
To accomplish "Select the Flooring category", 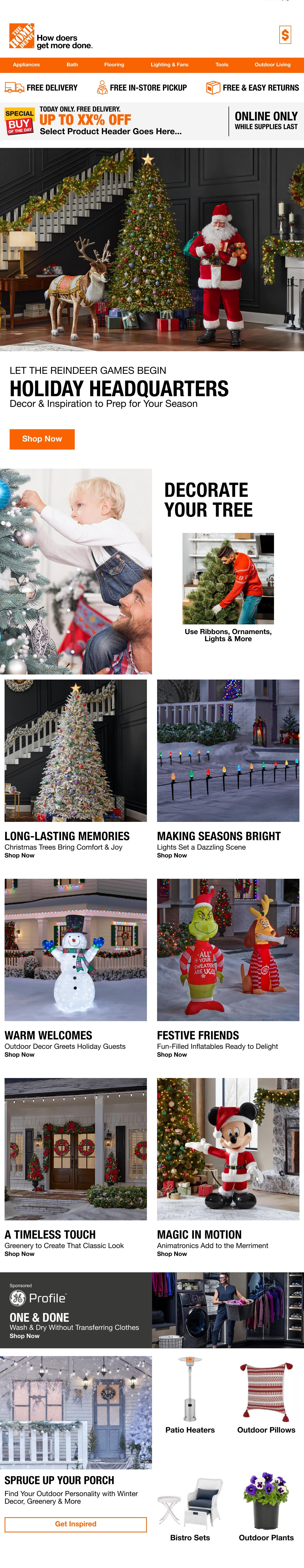I will (x=114, y=65).
